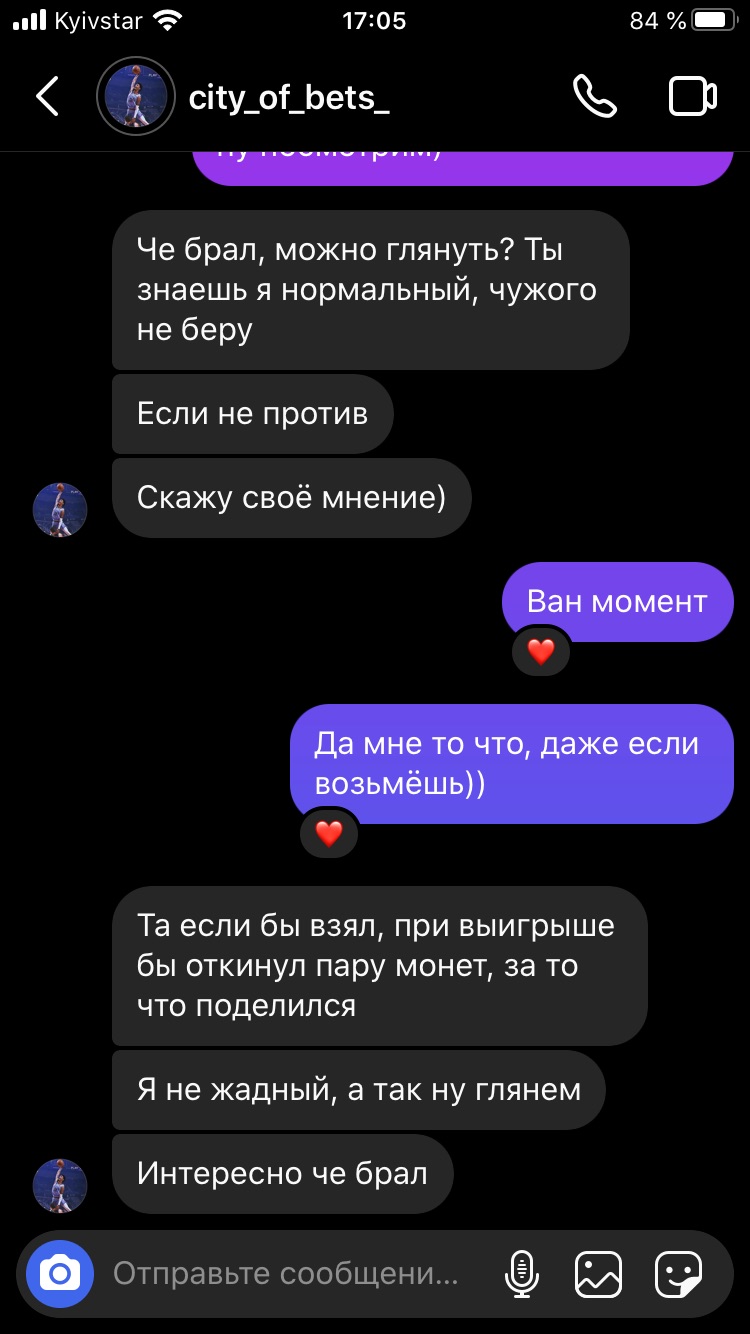Open the stickers panel

click(x=678, y=1274)
